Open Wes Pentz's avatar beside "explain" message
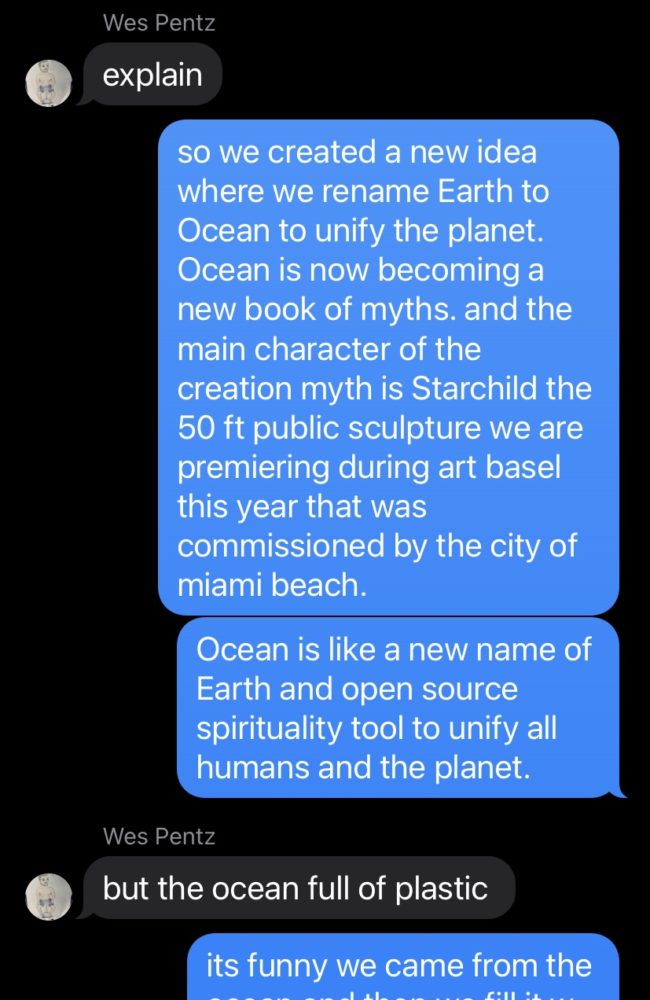The width and height of the screenshot is (650, 1000). (48, 82)
